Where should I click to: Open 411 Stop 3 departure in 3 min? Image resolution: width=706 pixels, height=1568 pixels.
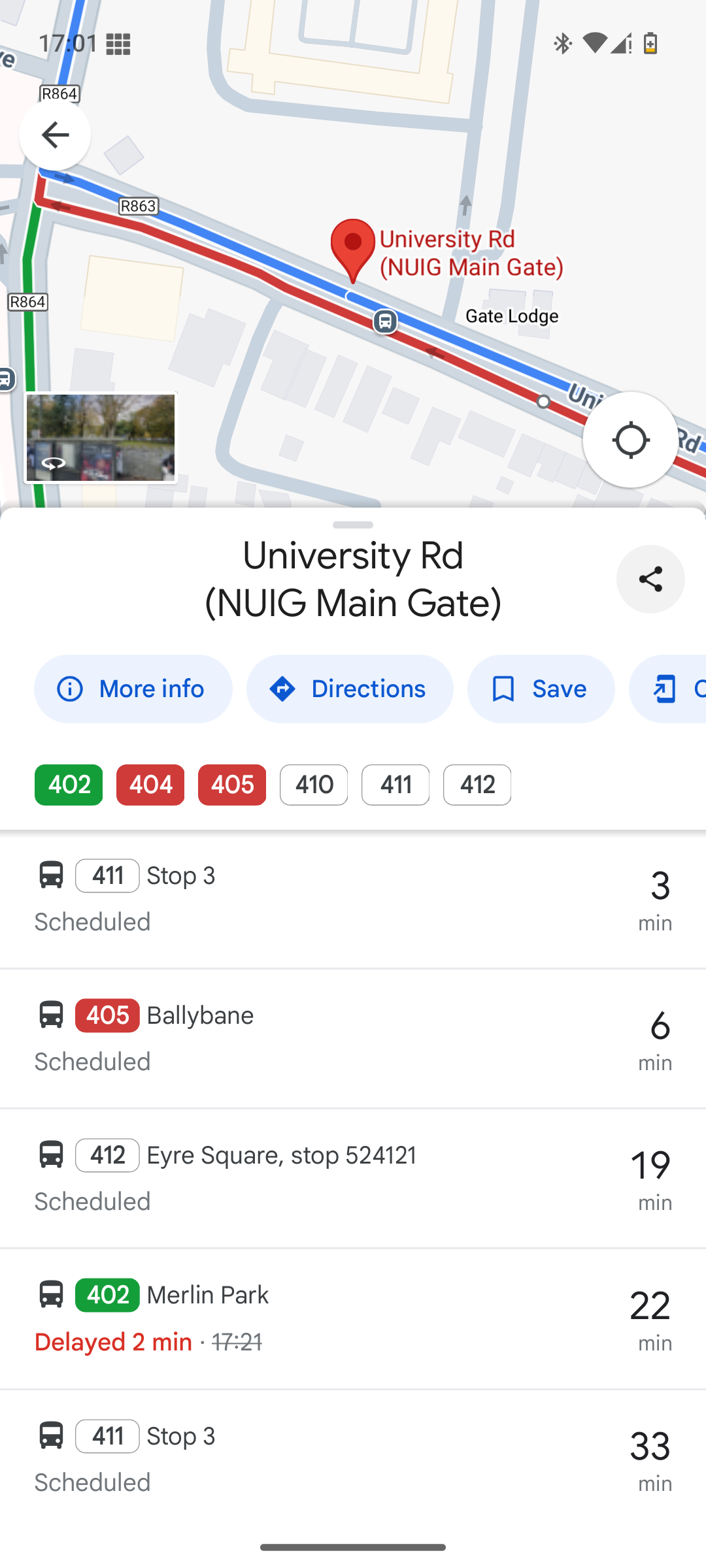click(353, 899)
